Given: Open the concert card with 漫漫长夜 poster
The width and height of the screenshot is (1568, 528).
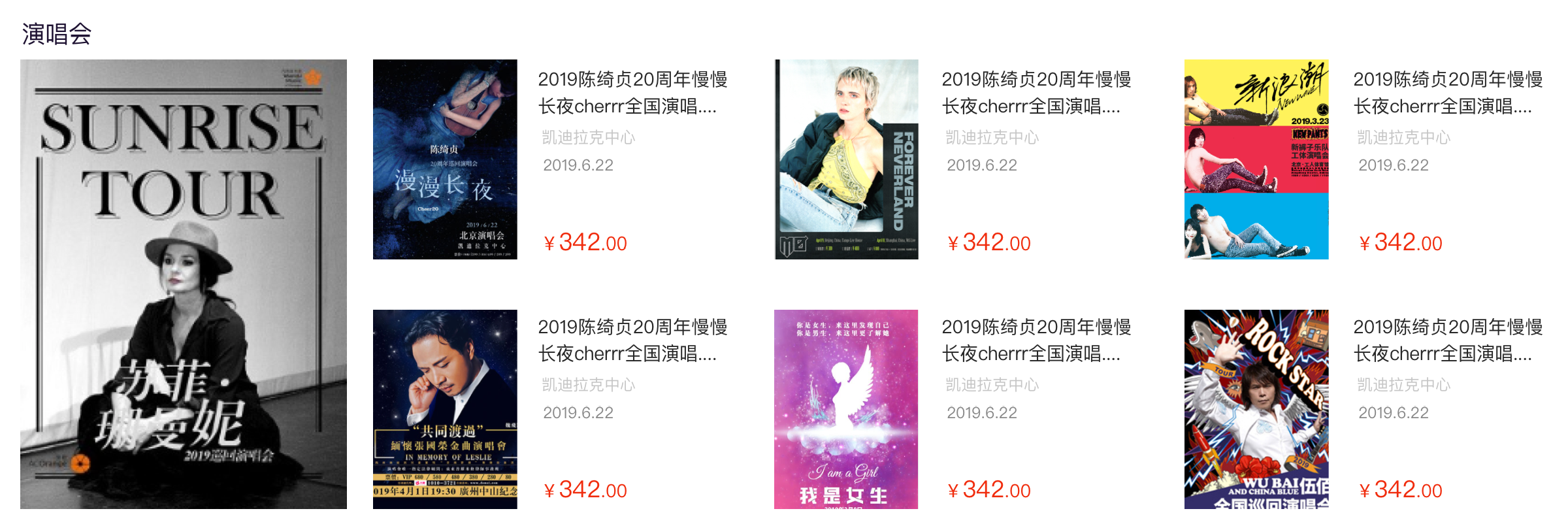Looking at the screenshot, I should 445,159.
